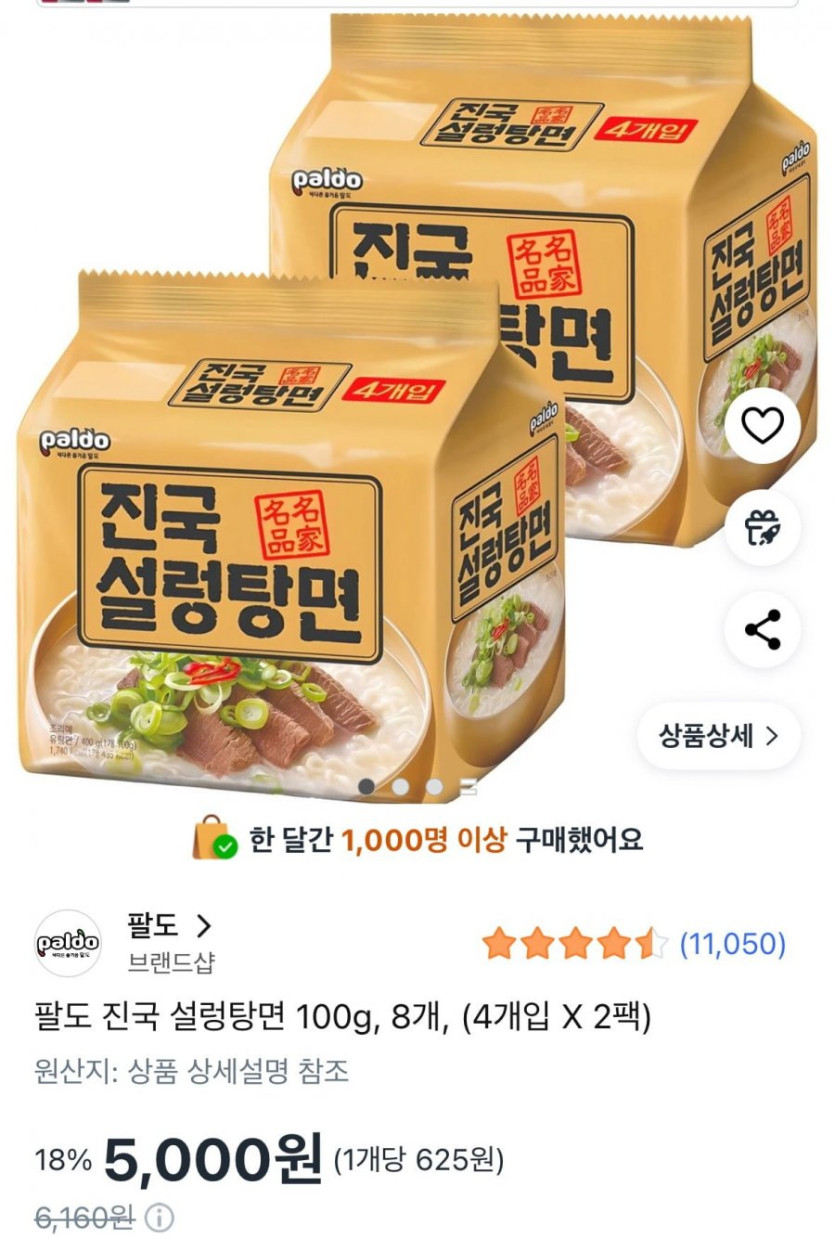Screen dimensions: 835x1238
Task: Click the first star in the rating
Action: (x=500, y=940)
